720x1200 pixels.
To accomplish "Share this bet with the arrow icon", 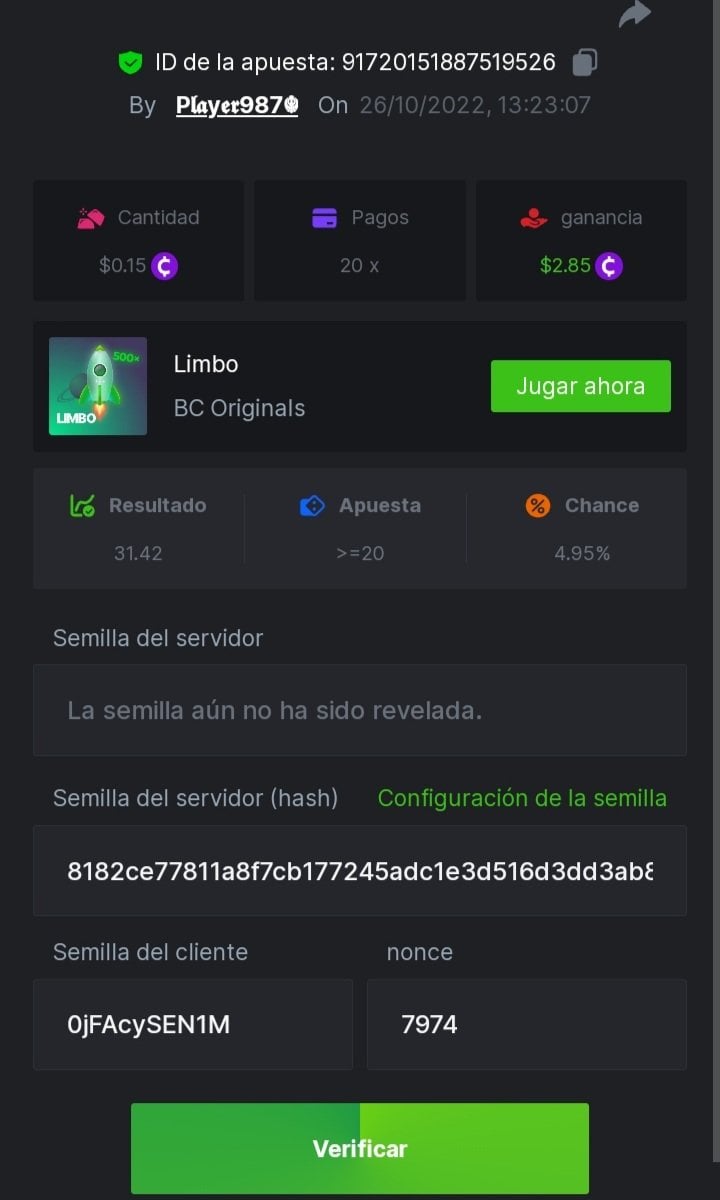I will tap(634, 14).
